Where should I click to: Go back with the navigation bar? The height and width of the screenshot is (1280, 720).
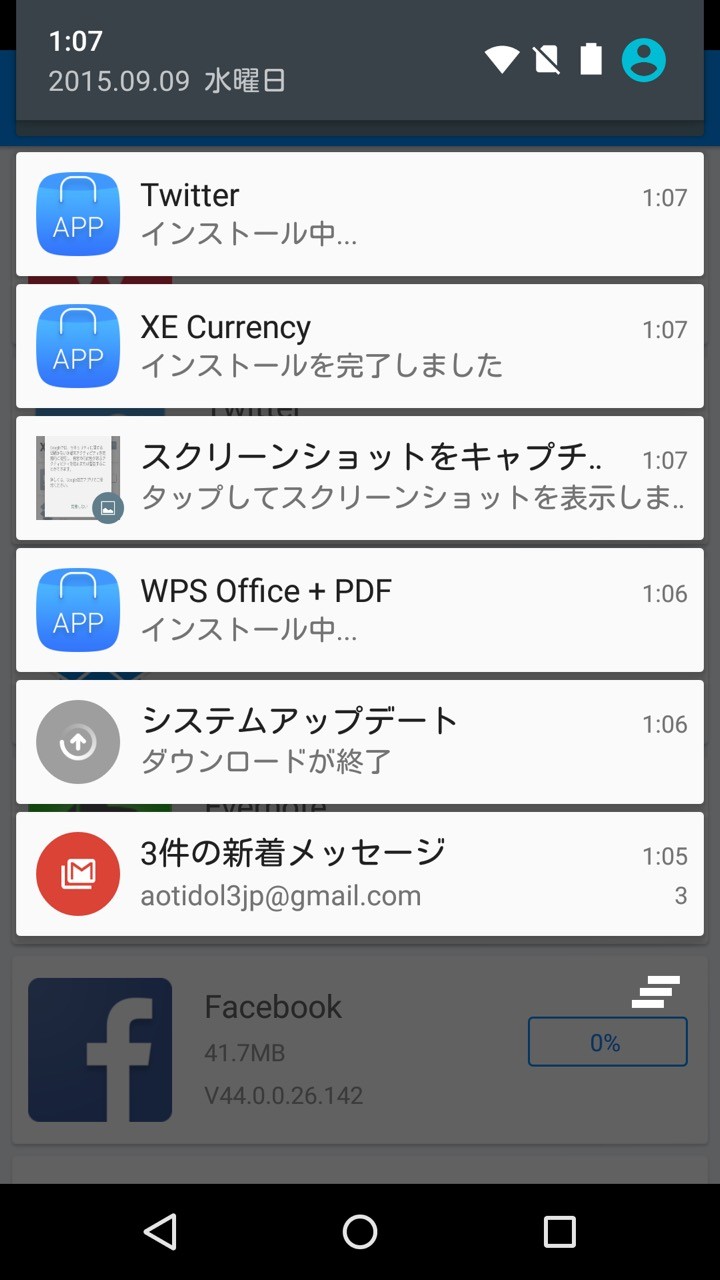point(160,1232)
